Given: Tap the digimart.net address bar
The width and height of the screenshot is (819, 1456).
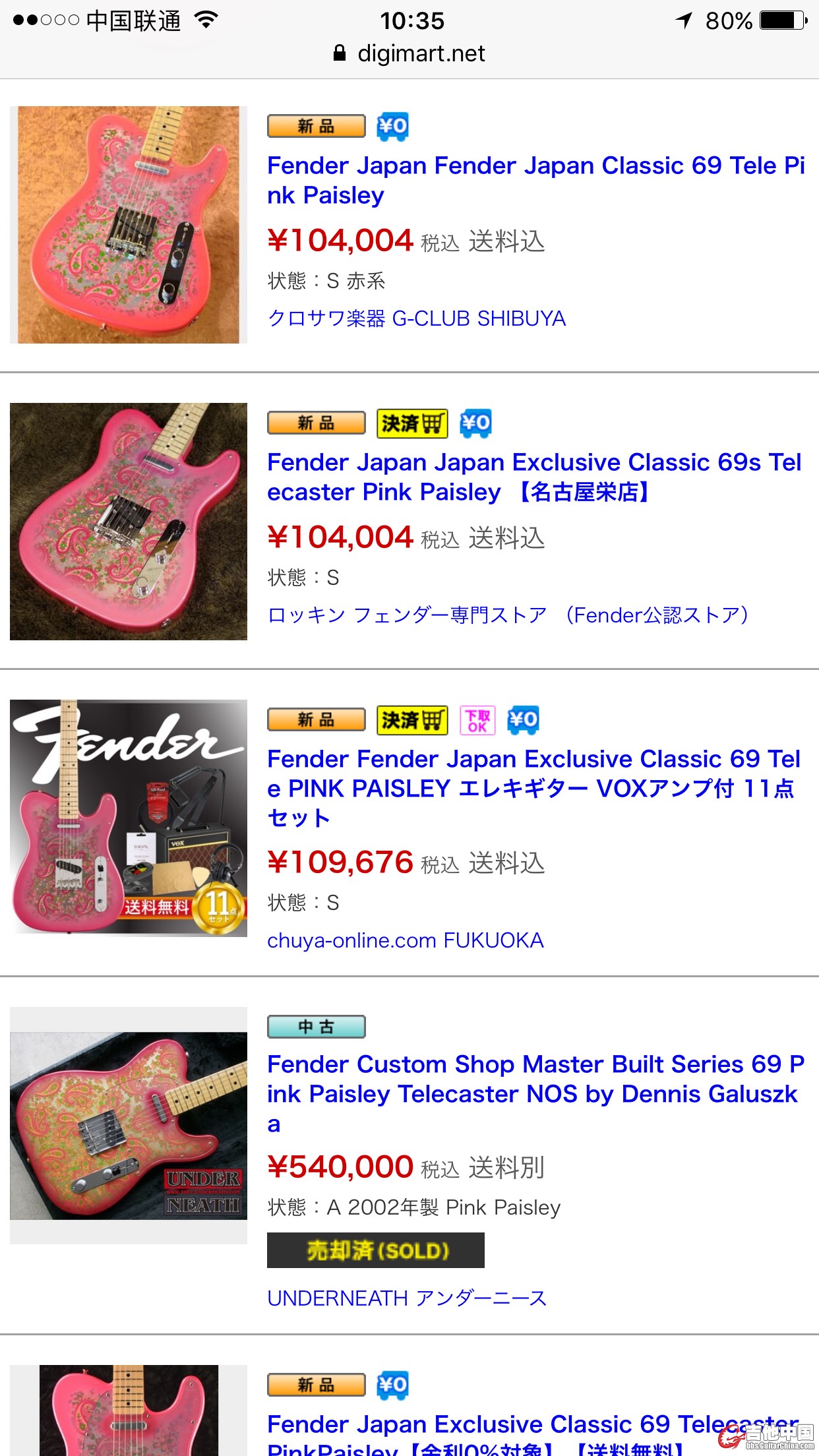Looking at the screenshot, I should coord(409,53).
